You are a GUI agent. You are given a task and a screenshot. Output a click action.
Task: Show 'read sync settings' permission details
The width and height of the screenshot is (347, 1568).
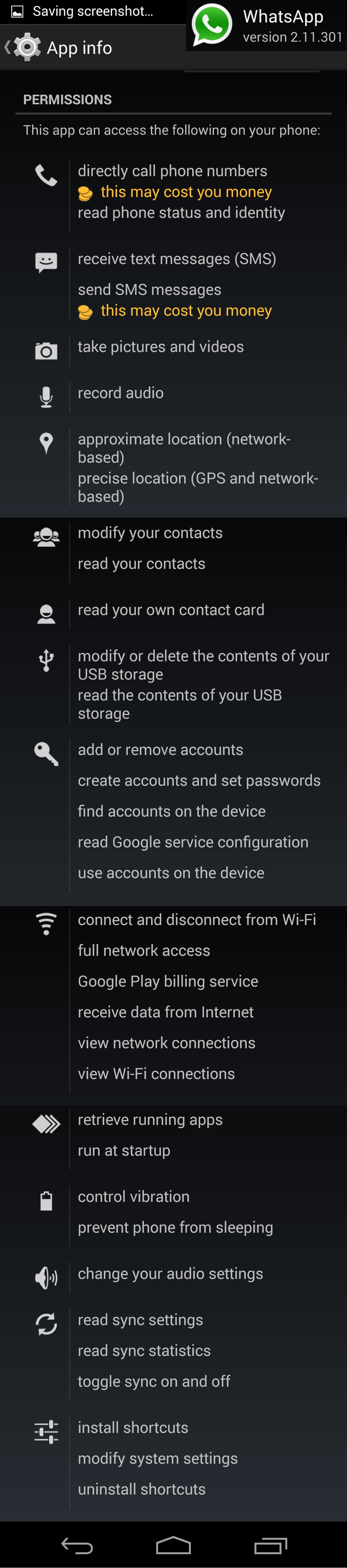[140, 1320]
